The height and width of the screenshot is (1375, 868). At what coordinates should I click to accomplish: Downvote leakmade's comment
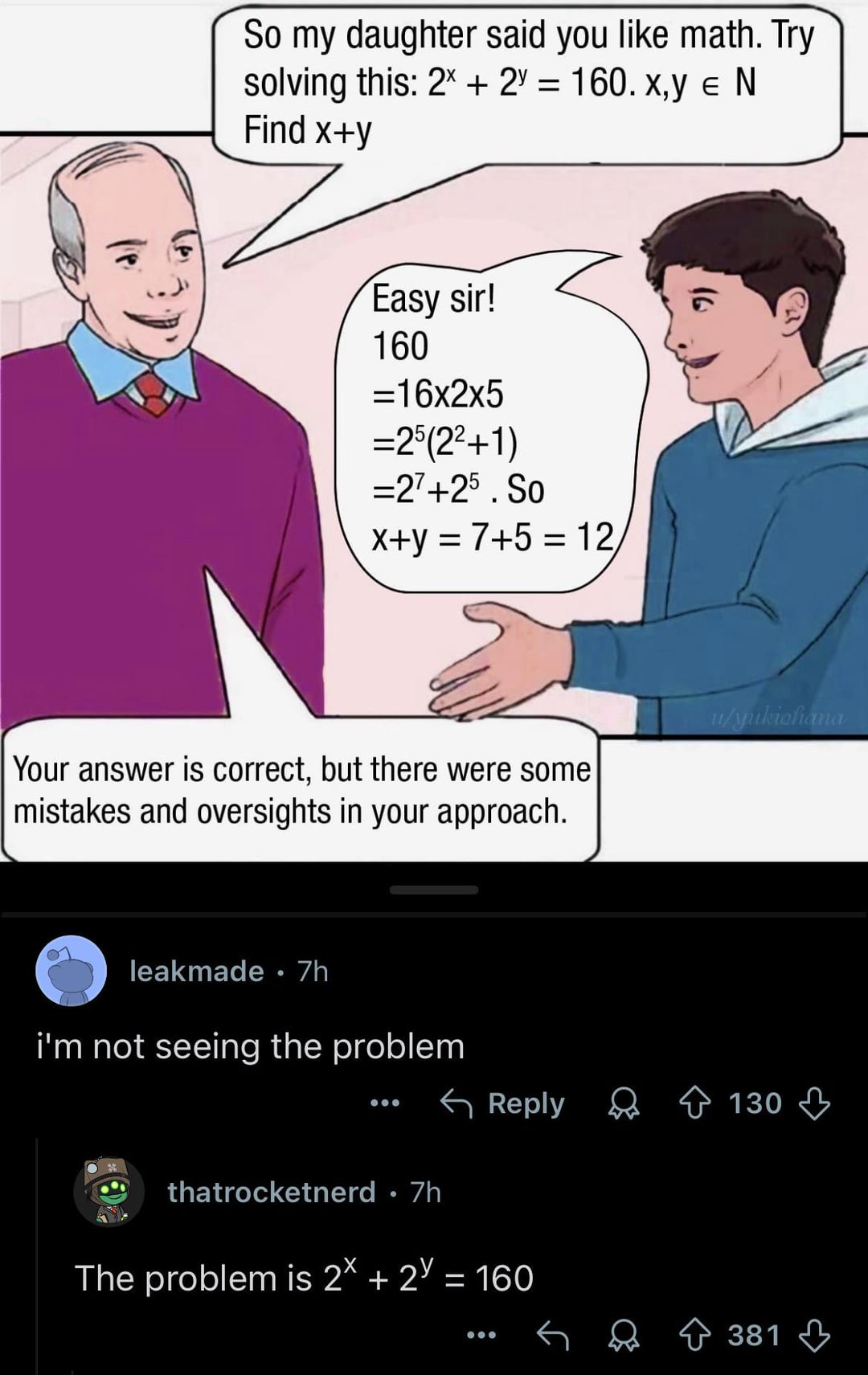pyautogui.click(x=814, y=1103)
